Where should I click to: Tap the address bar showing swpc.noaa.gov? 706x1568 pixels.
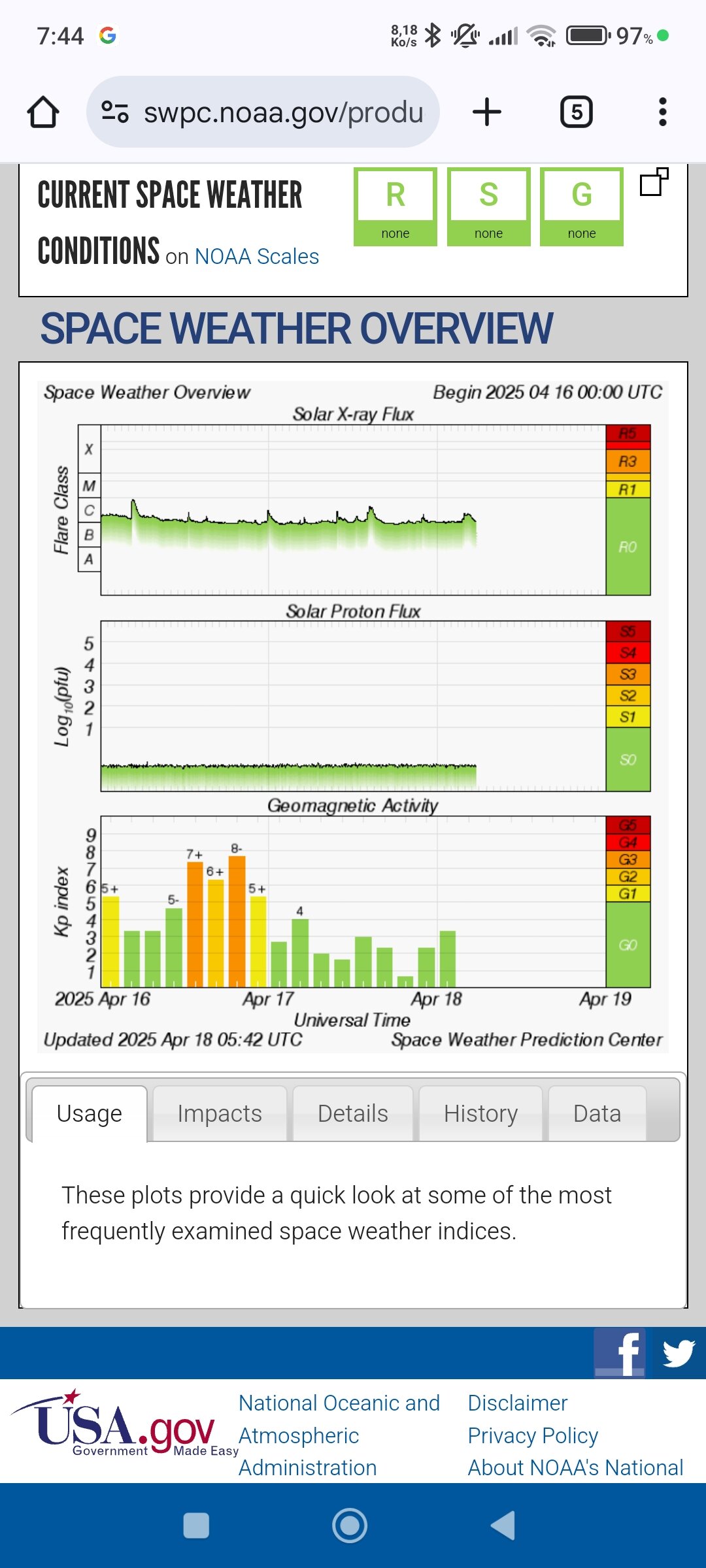click(263, 112)
